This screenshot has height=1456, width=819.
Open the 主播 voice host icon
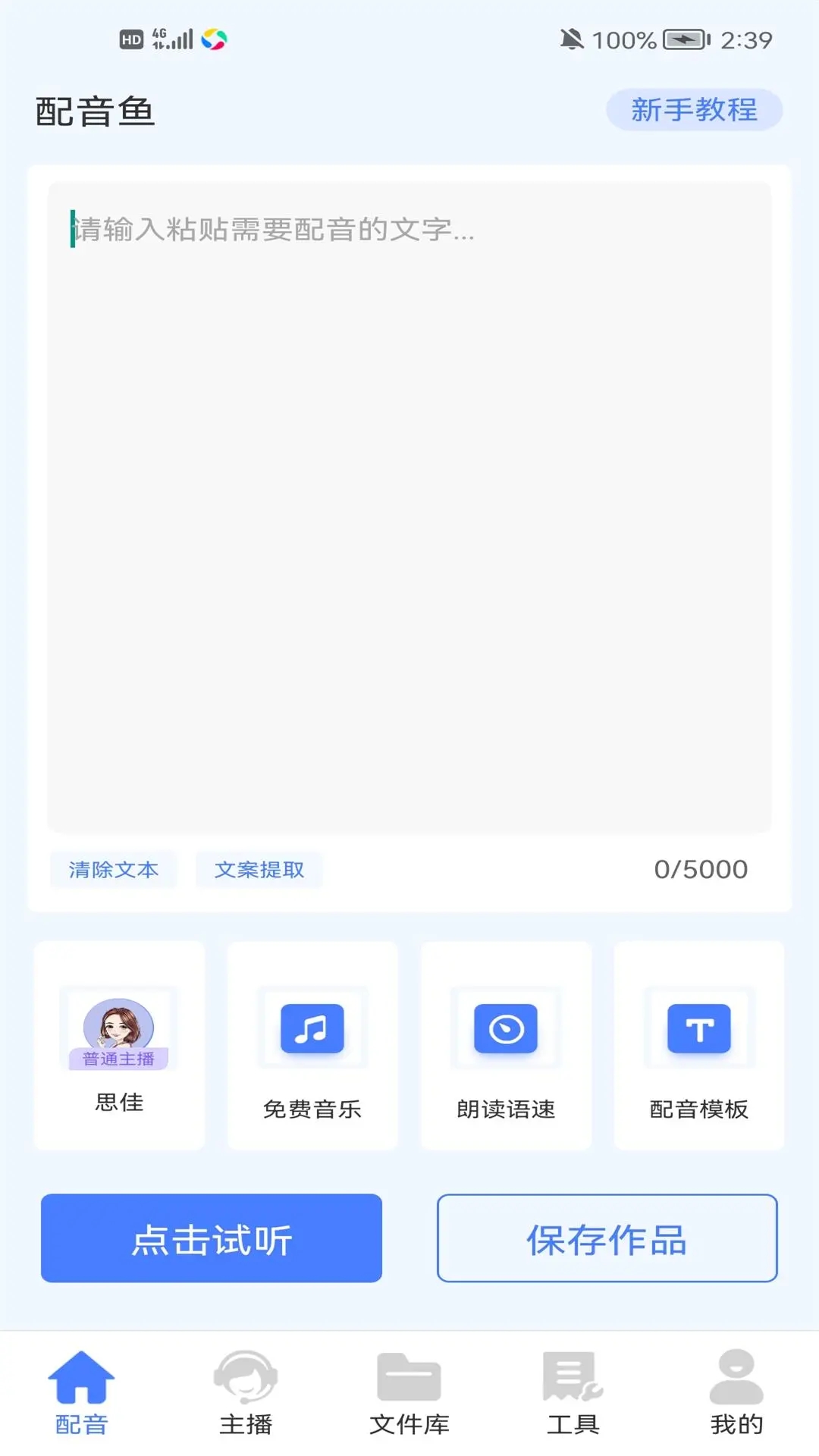click(246, 1380)
